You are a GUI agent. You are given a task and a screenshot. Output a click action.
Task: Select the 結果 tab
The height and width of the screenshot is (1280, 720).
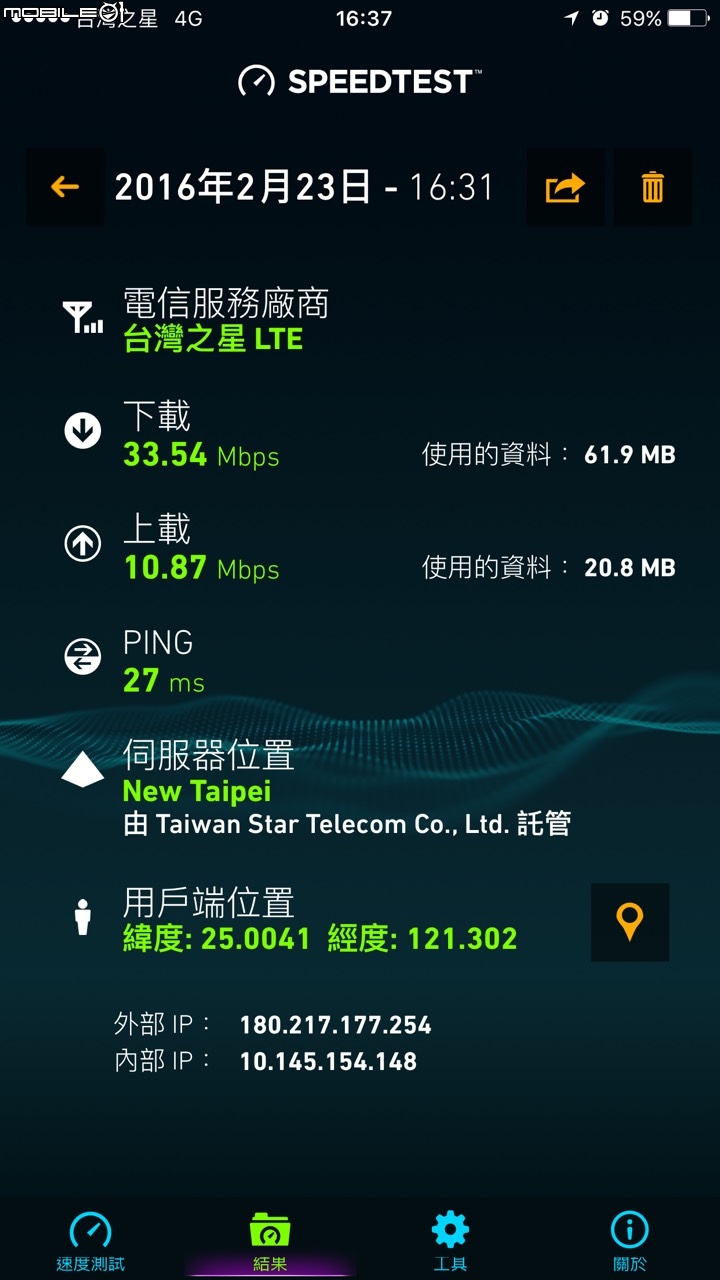(270, 1241)
